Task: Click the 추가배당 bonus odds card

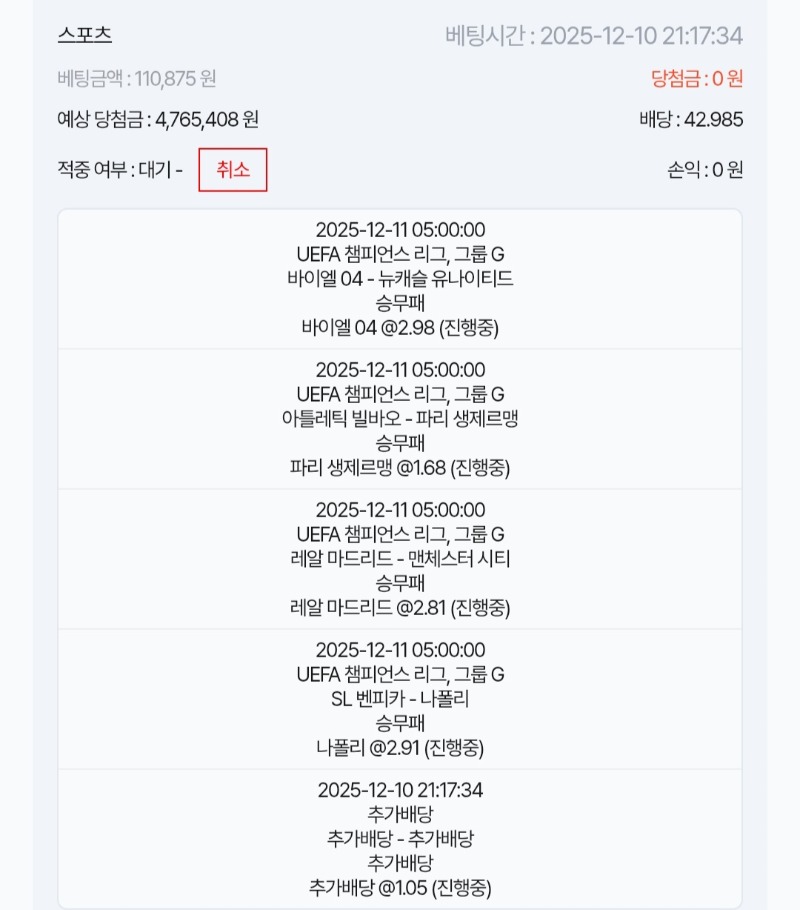Action: tap(400, 840)
